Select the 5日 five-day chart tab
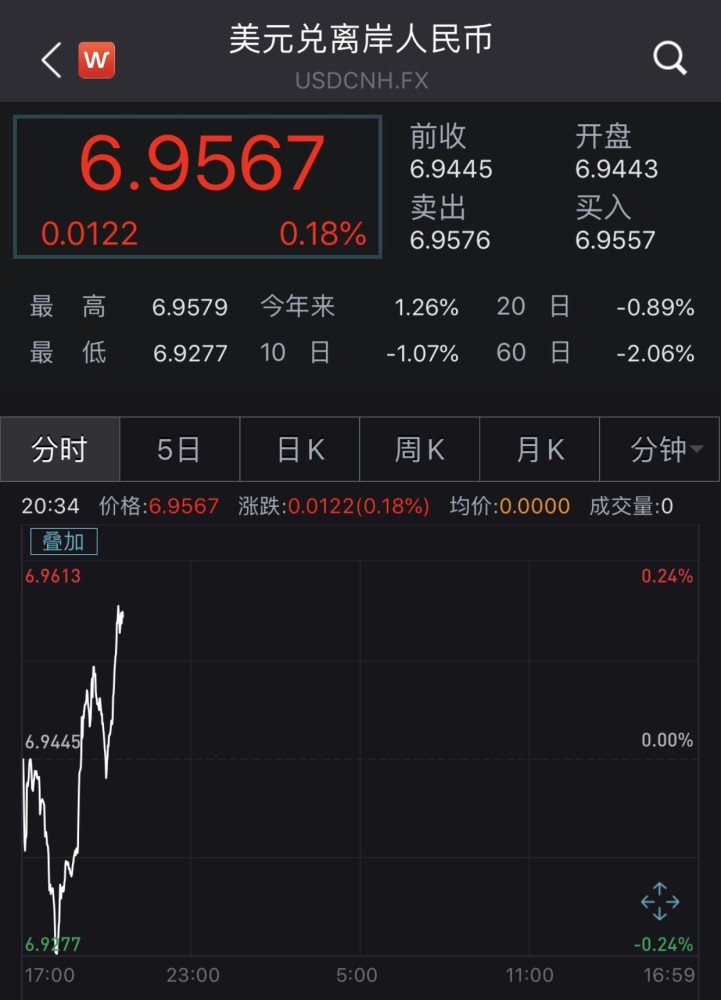 tap(179, 449)
